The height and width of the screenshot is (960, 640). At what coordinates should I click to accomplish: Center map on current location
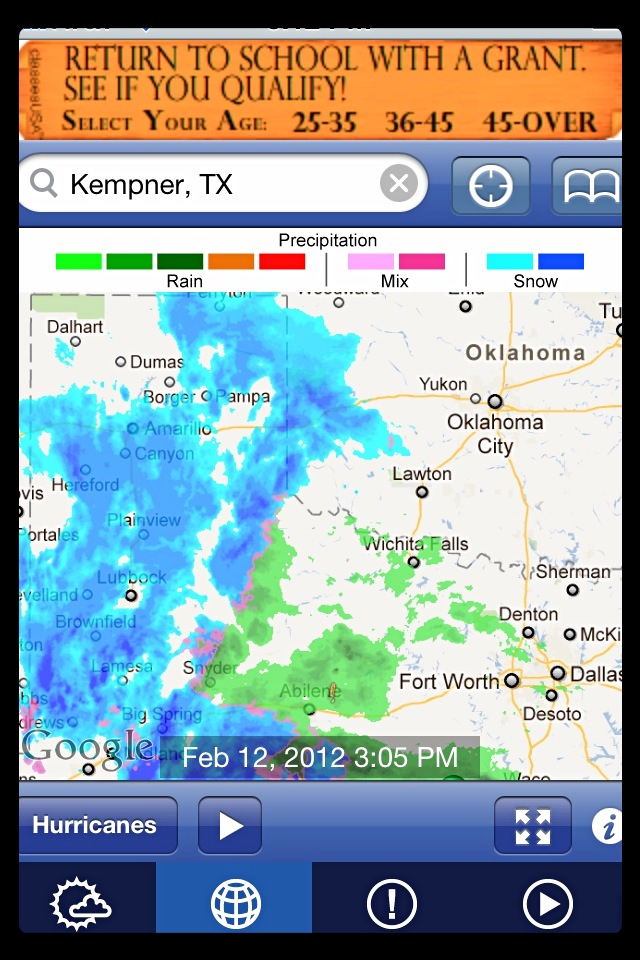pos(491,186)
